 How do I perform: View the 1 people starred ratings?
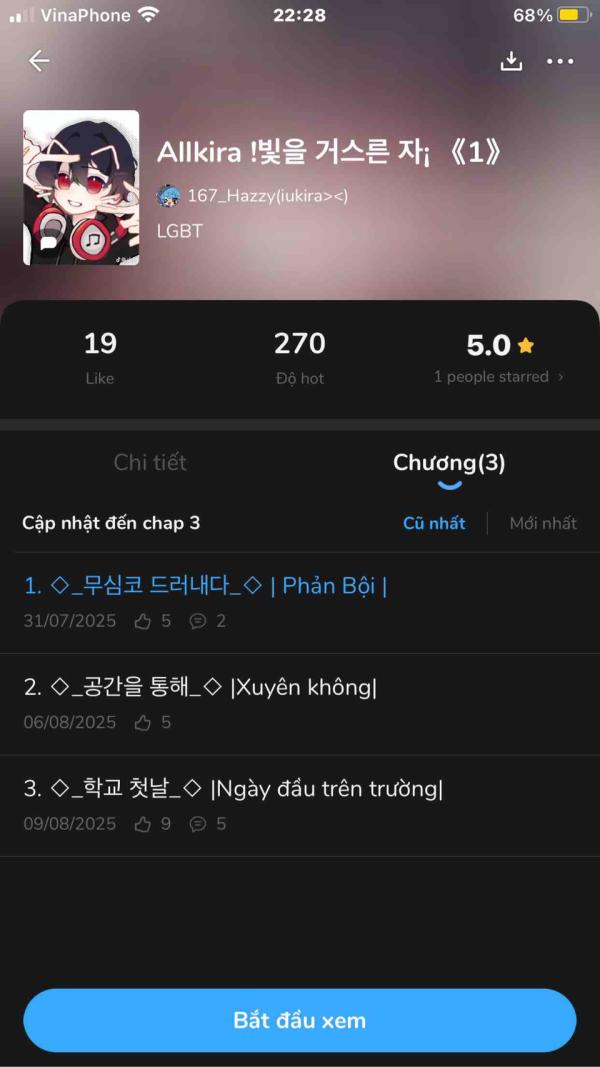click(498, 377)
